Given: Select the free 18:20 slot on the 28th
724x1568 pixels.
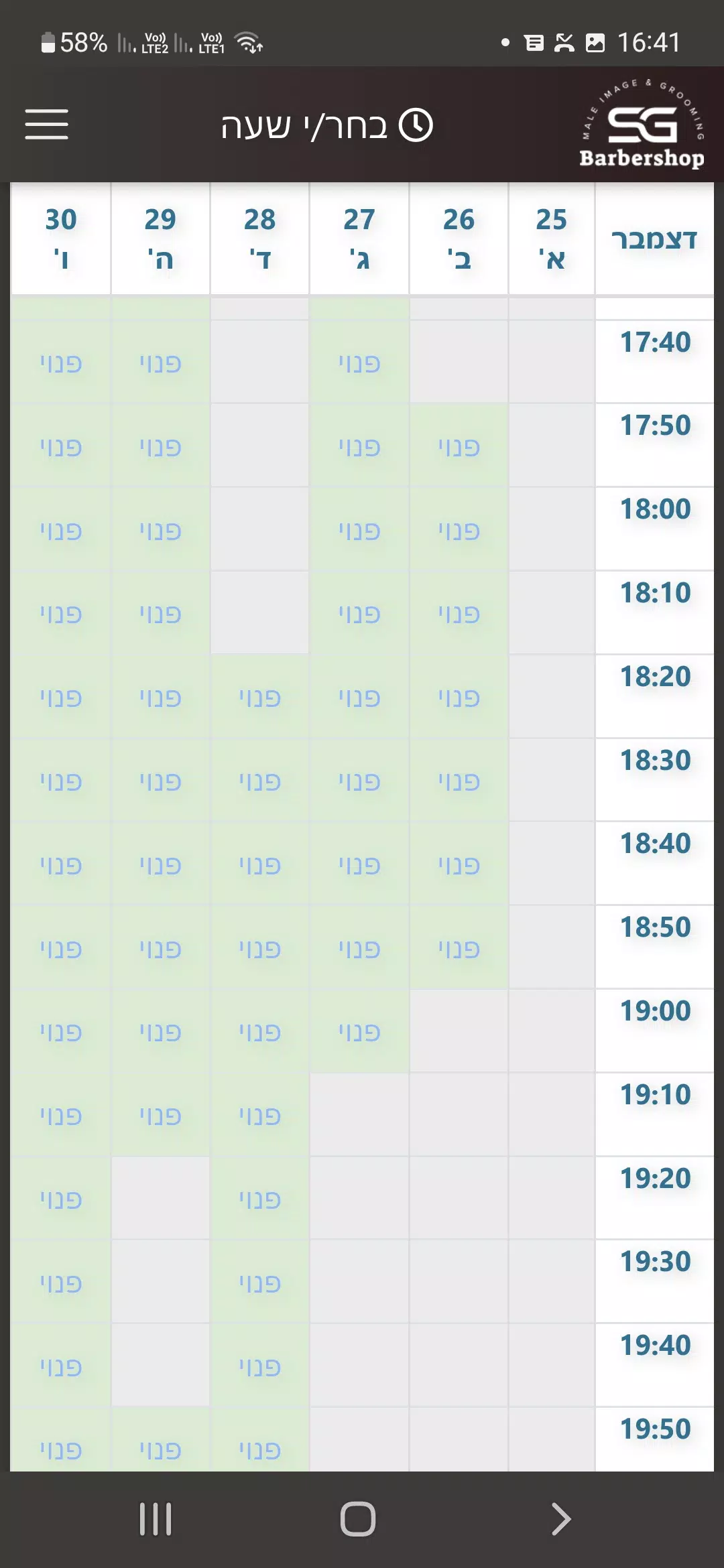Looking at the screenshot, I should pos(260,698).
